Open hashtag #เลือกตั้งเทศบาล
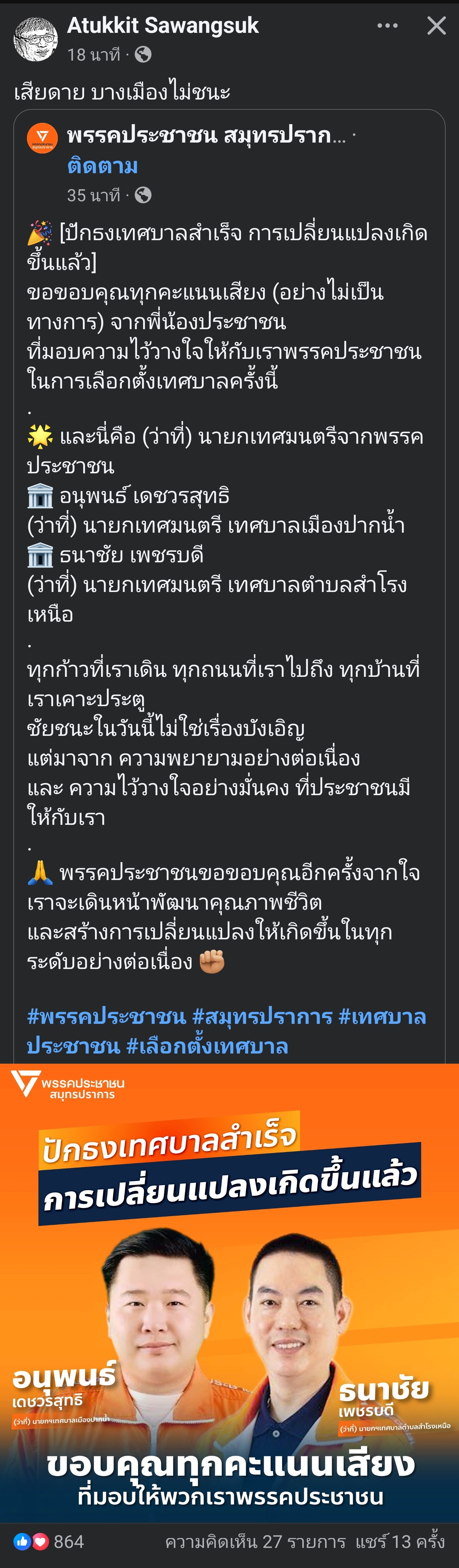The image size is (459, 1568). pyautogui.click(x=207, y=1047)
